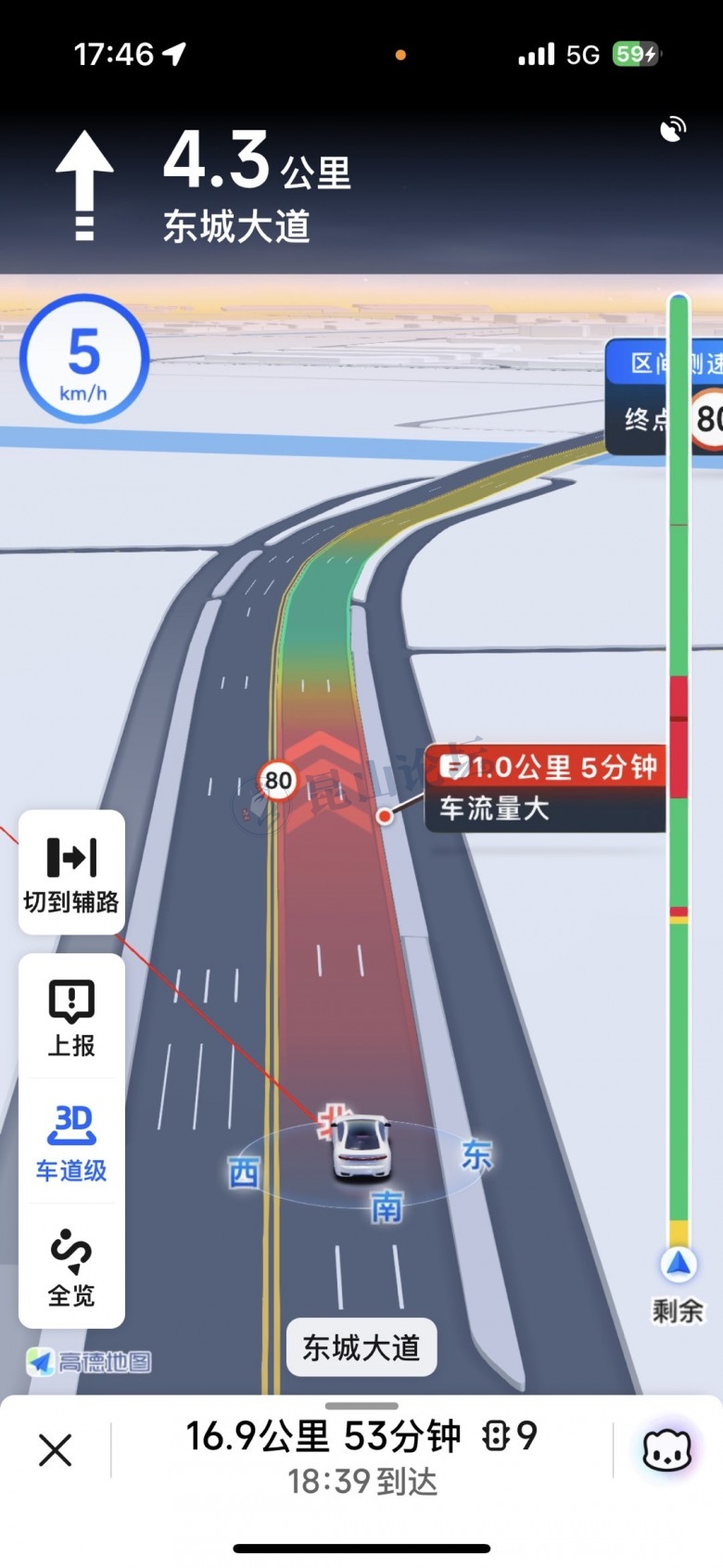Report a road incident (上报)
Screen dimensions: 723x1568
click(71, 1017)
